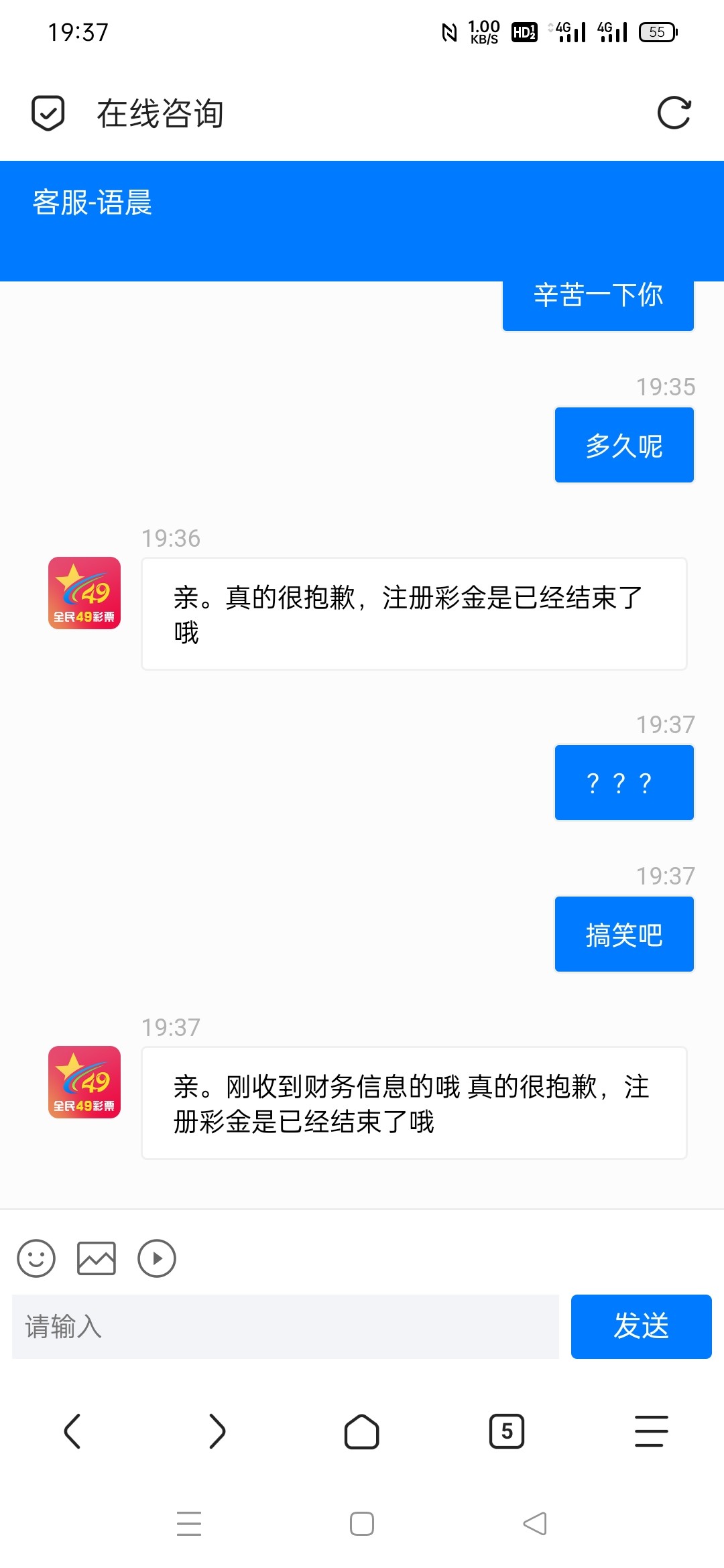Image resolution: width=724 pixels, height=1568 pixels.
Task: Go forward in the browser
Action: click(x=217, y=1431)
